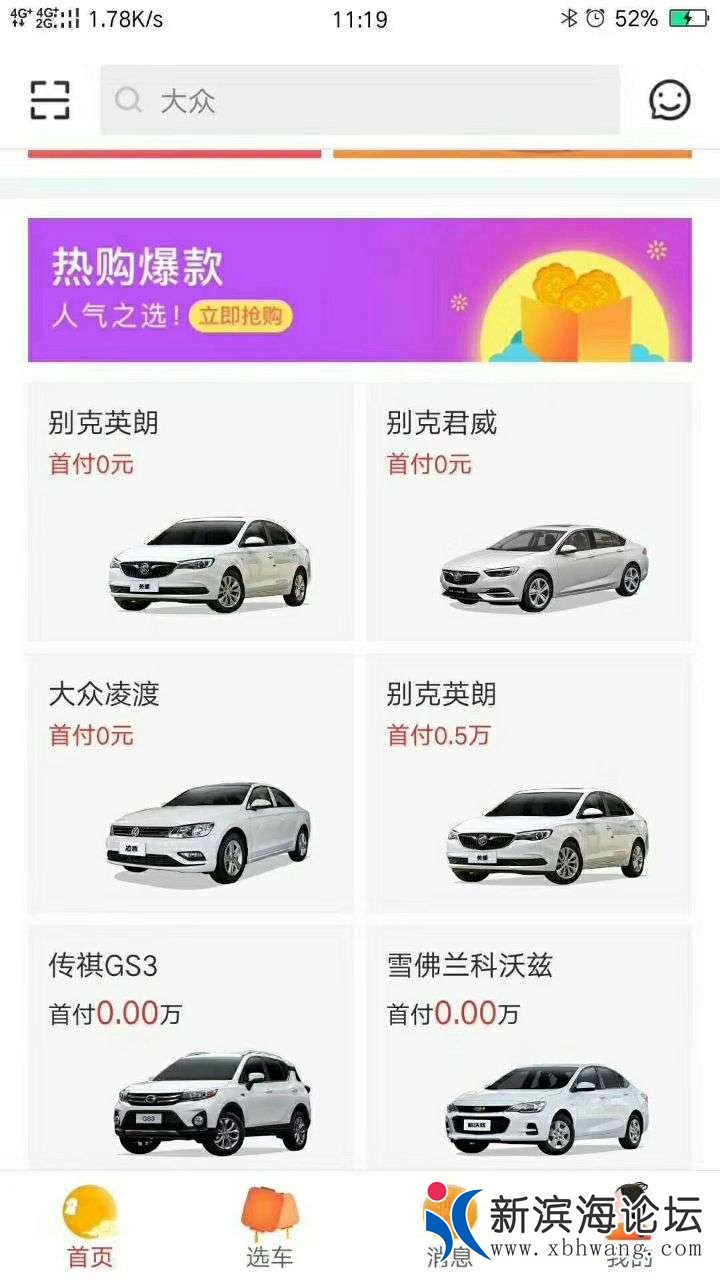Switch to the 消息 tab
This screenshot has width=720, height=1280.
[x=449, y=1227]
